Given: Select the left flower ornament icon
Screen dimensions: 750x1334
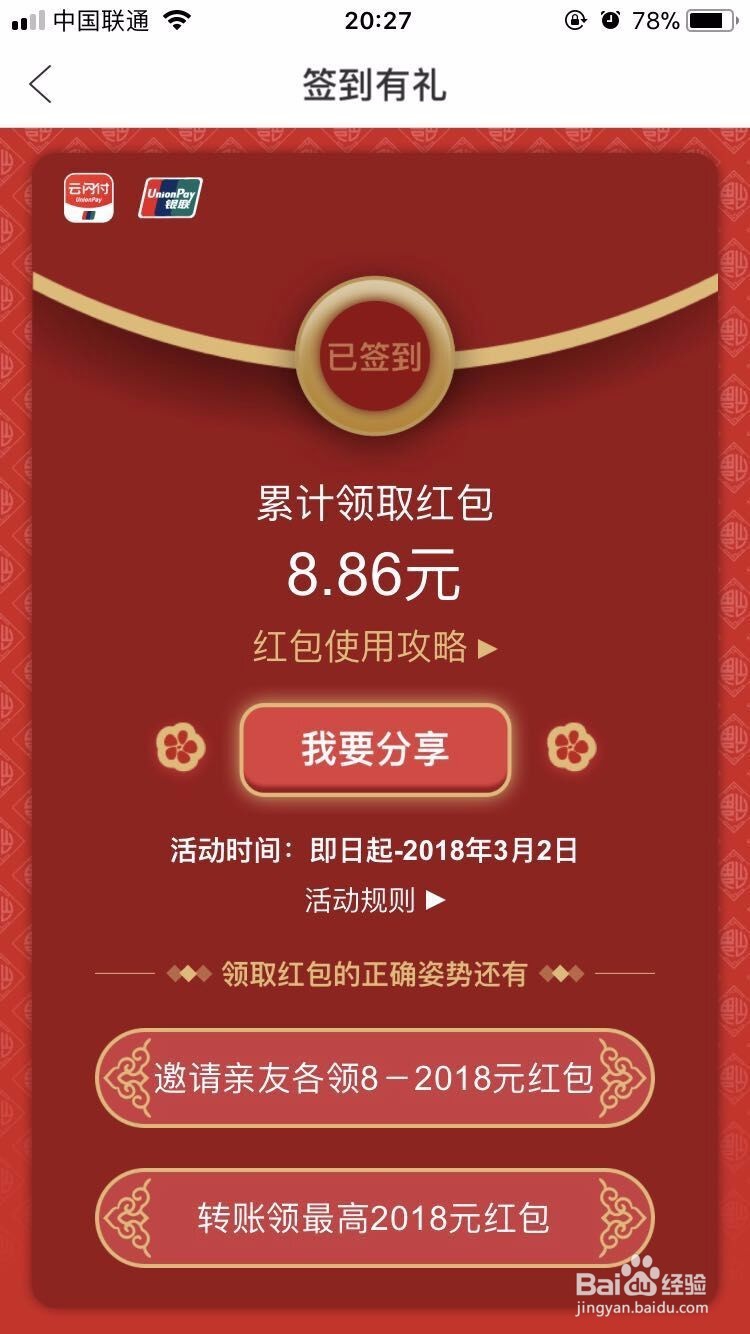Looking at the screenshot, I should [x=182, y=747].
